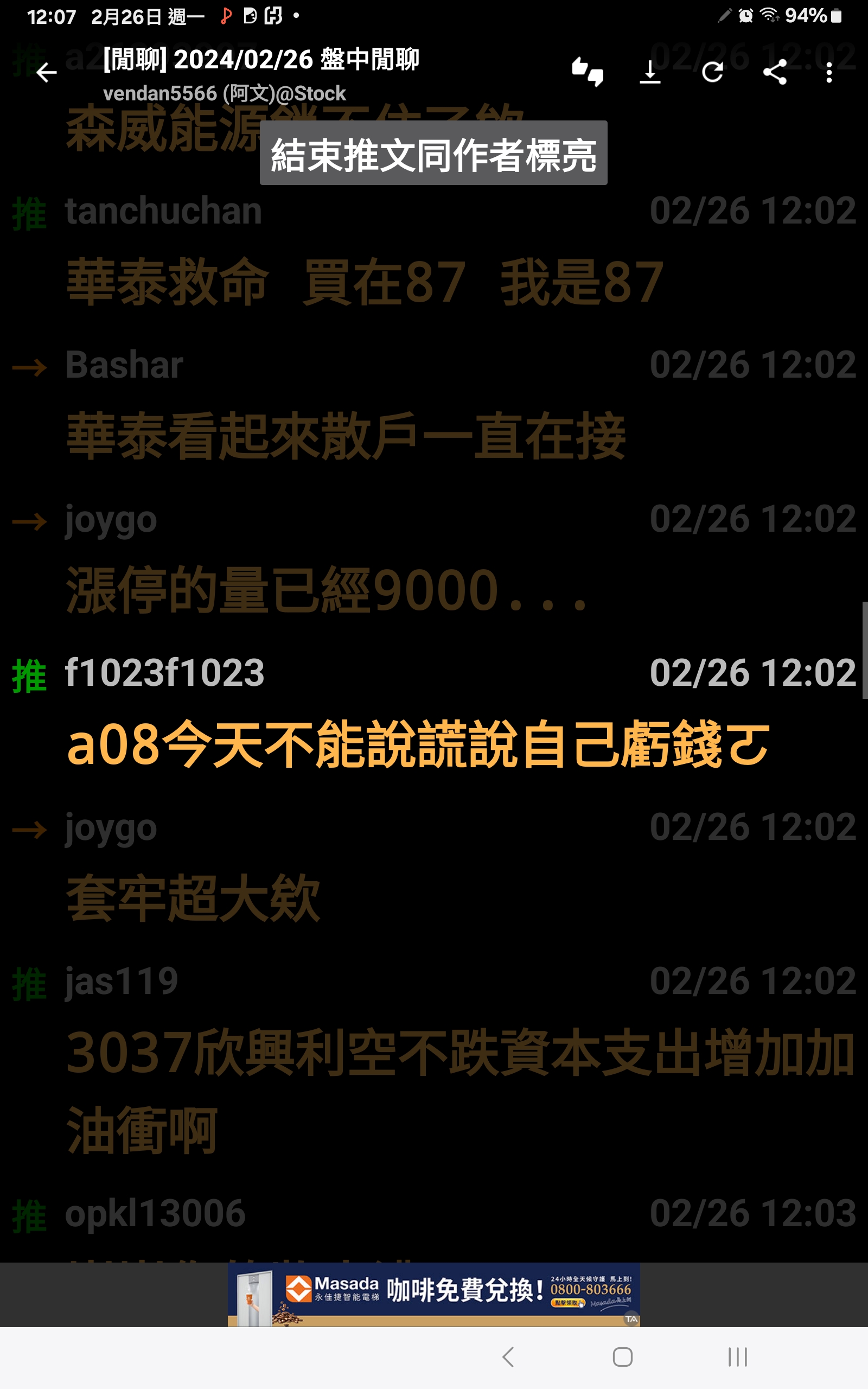
Task: Select jas119's comment about 3037欣興
Action: 459,1052
